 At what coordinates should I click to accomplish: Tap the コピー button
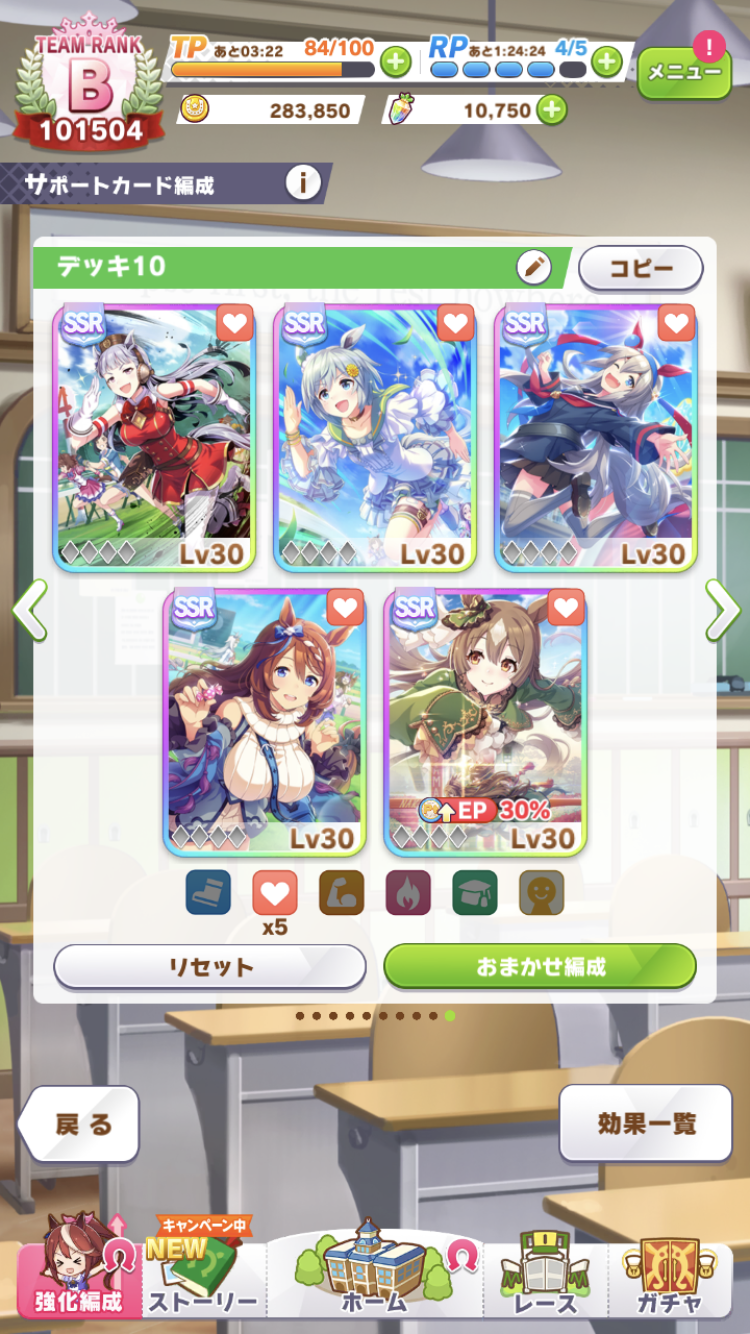[640, 268]
